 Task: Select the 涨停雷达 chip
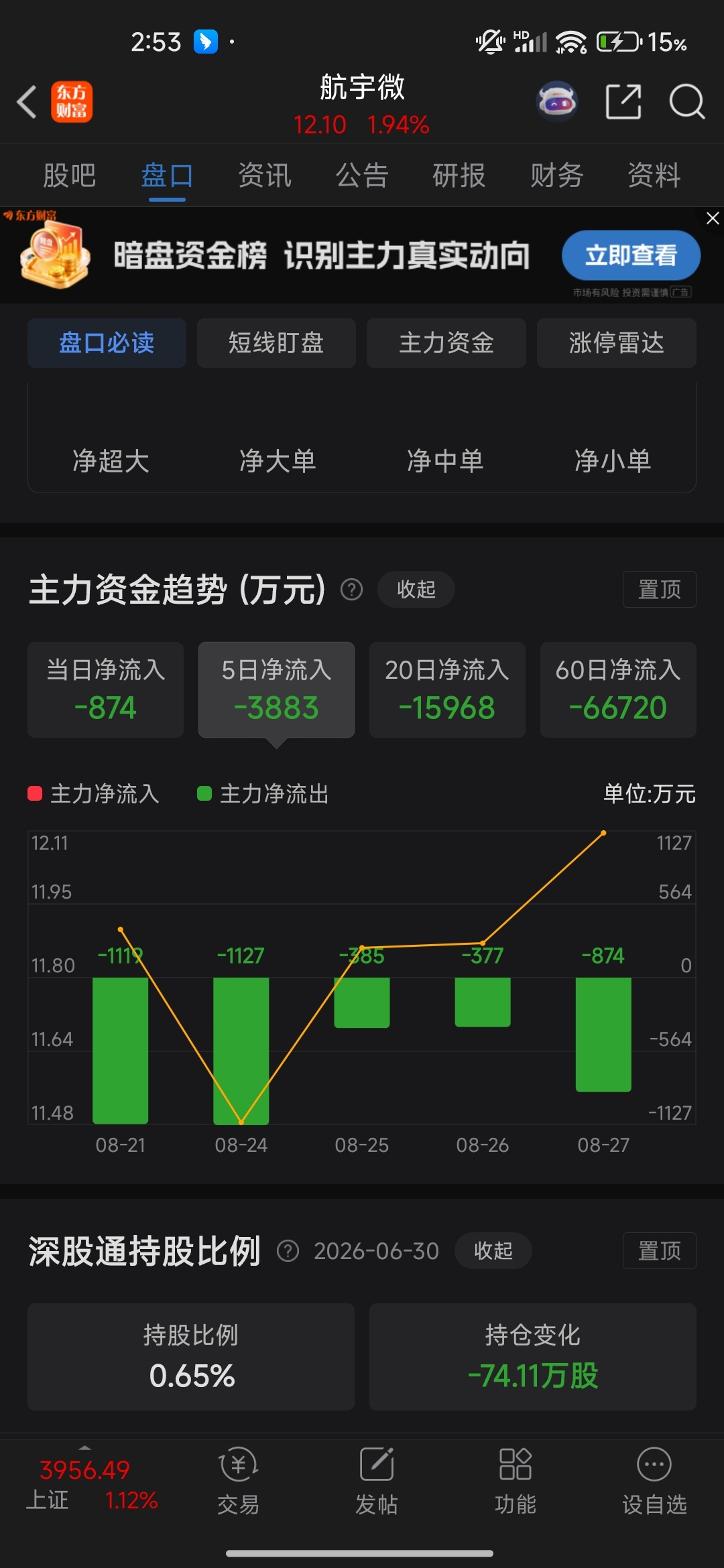[x=617, y=343]
